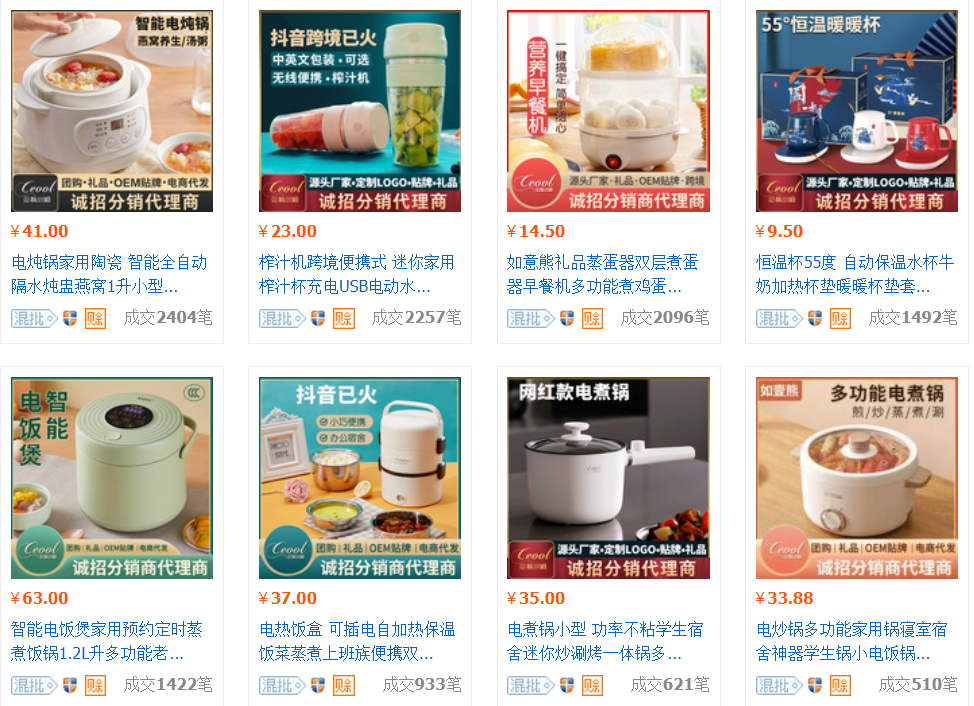Open the 榨汁机跨境便携式 title link
Viewport: 974px width, 706px height.
[x=356, y=274]
